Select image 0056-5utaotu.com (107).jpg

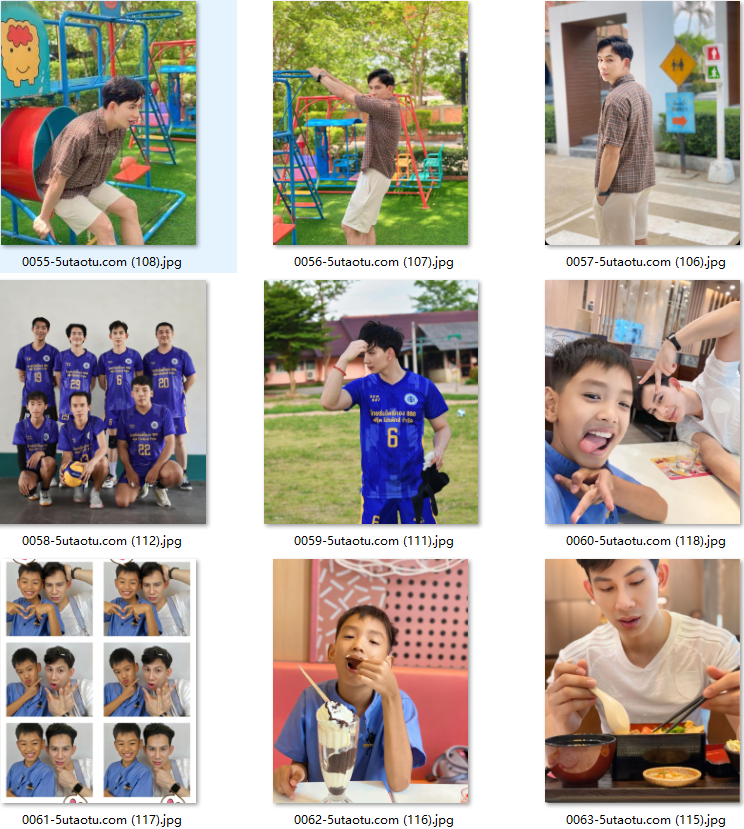371,124
